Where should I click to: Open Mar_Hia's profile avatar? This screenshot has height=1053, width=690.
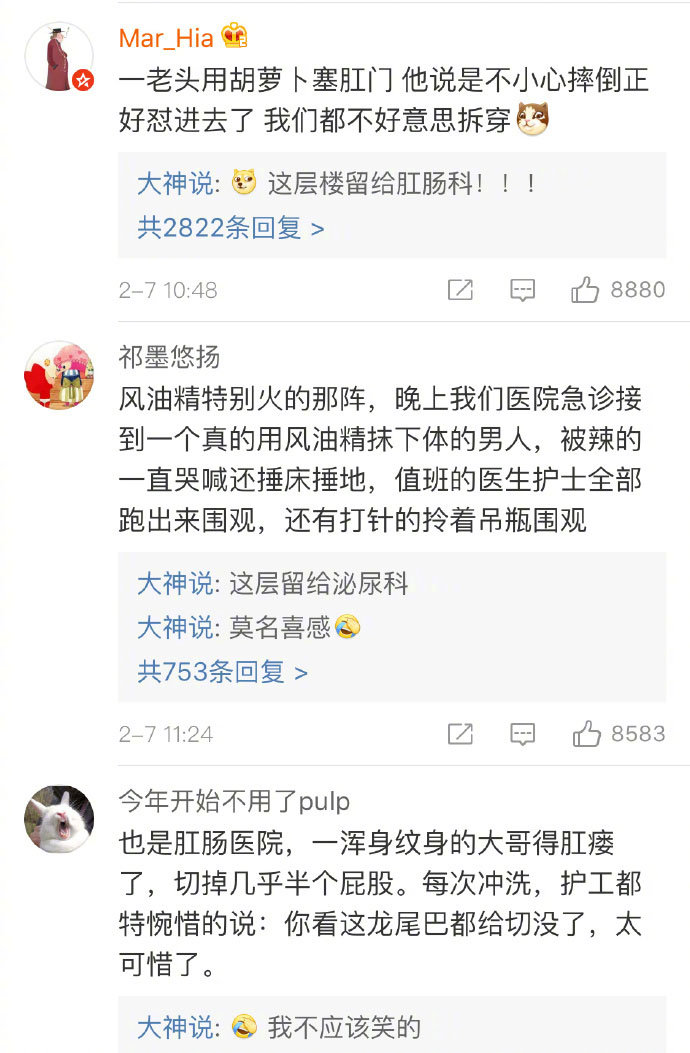click(x=58, y=56)
